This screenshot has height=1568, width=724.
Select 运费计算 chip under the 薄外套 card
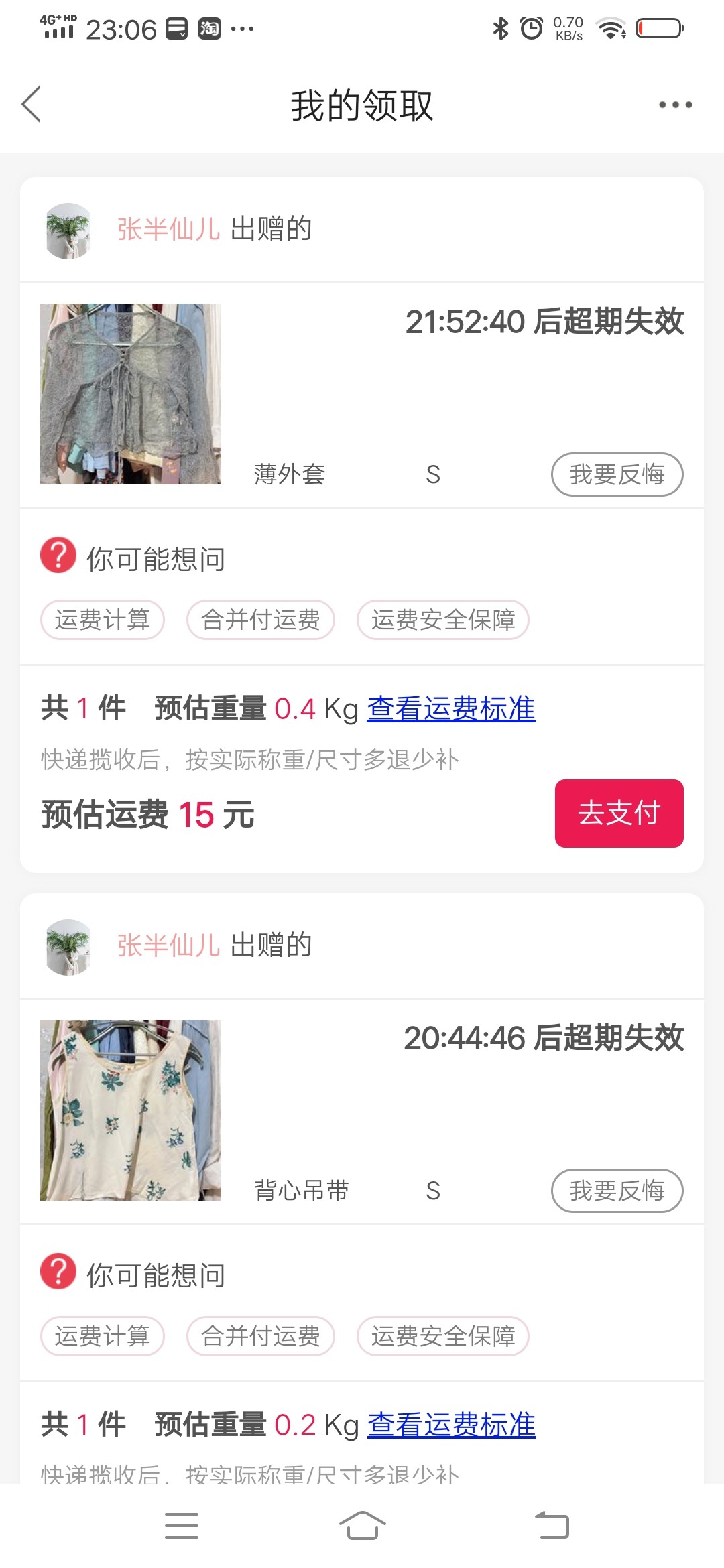pos(103,620)
